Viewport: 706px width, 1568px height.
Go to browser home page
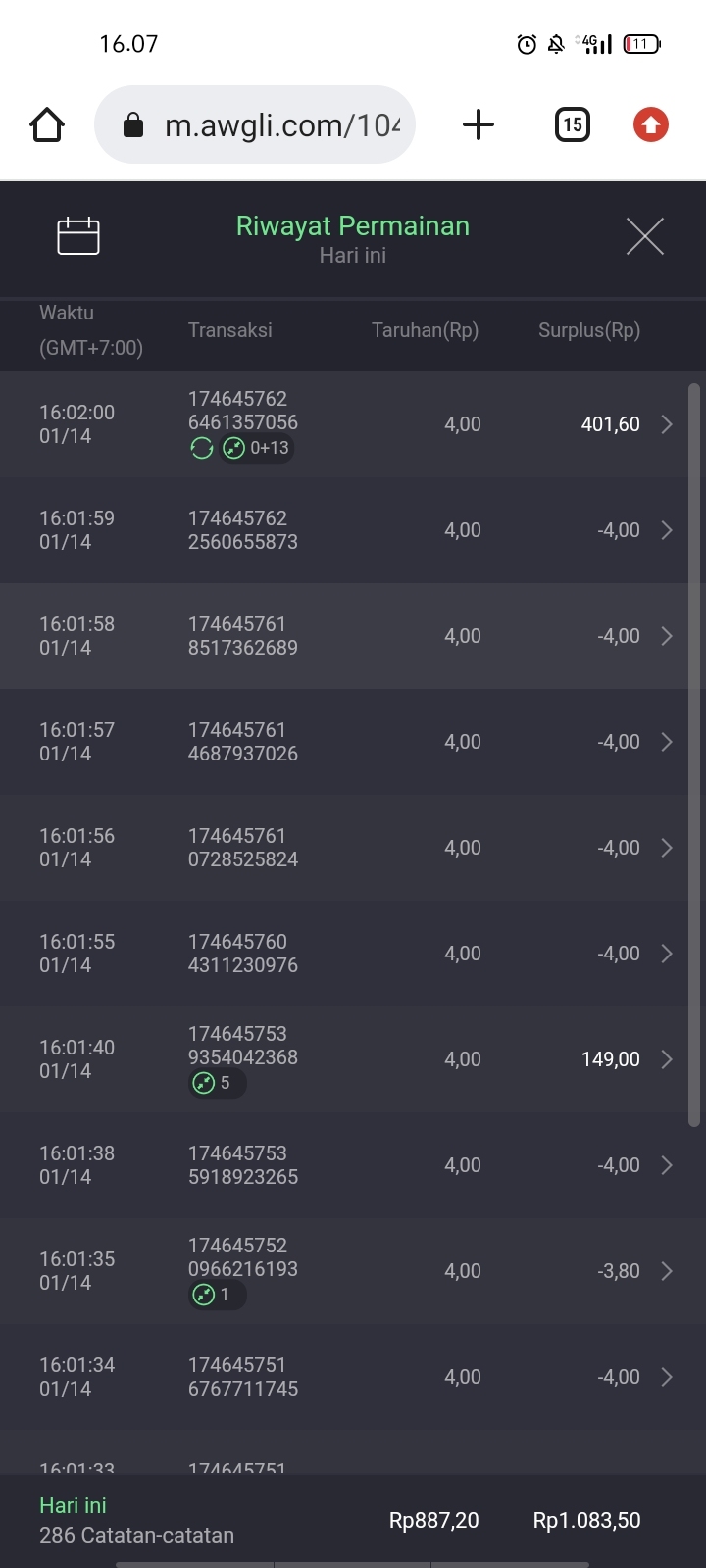(x=47, y=125)
